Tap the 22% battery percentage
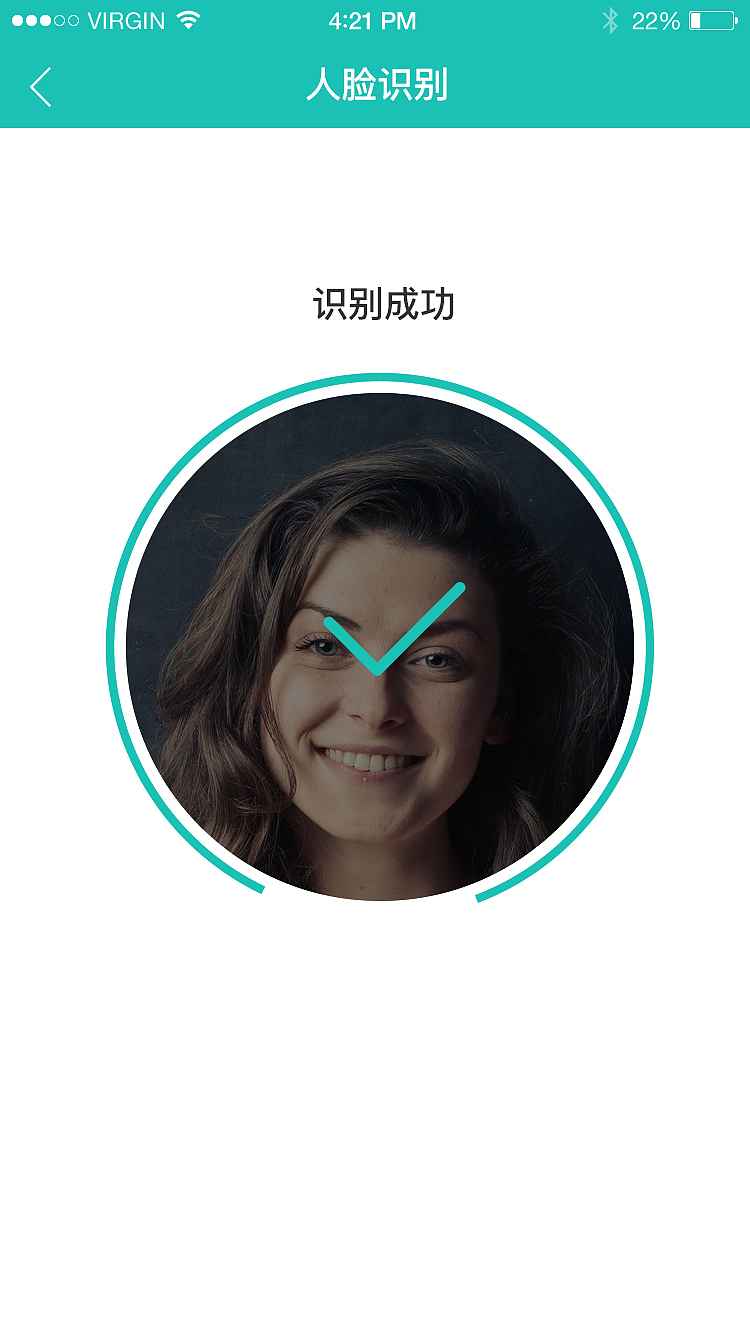The height and width of the screenshot is (1334, 750). pyautogui.click(x=660, y=18)
